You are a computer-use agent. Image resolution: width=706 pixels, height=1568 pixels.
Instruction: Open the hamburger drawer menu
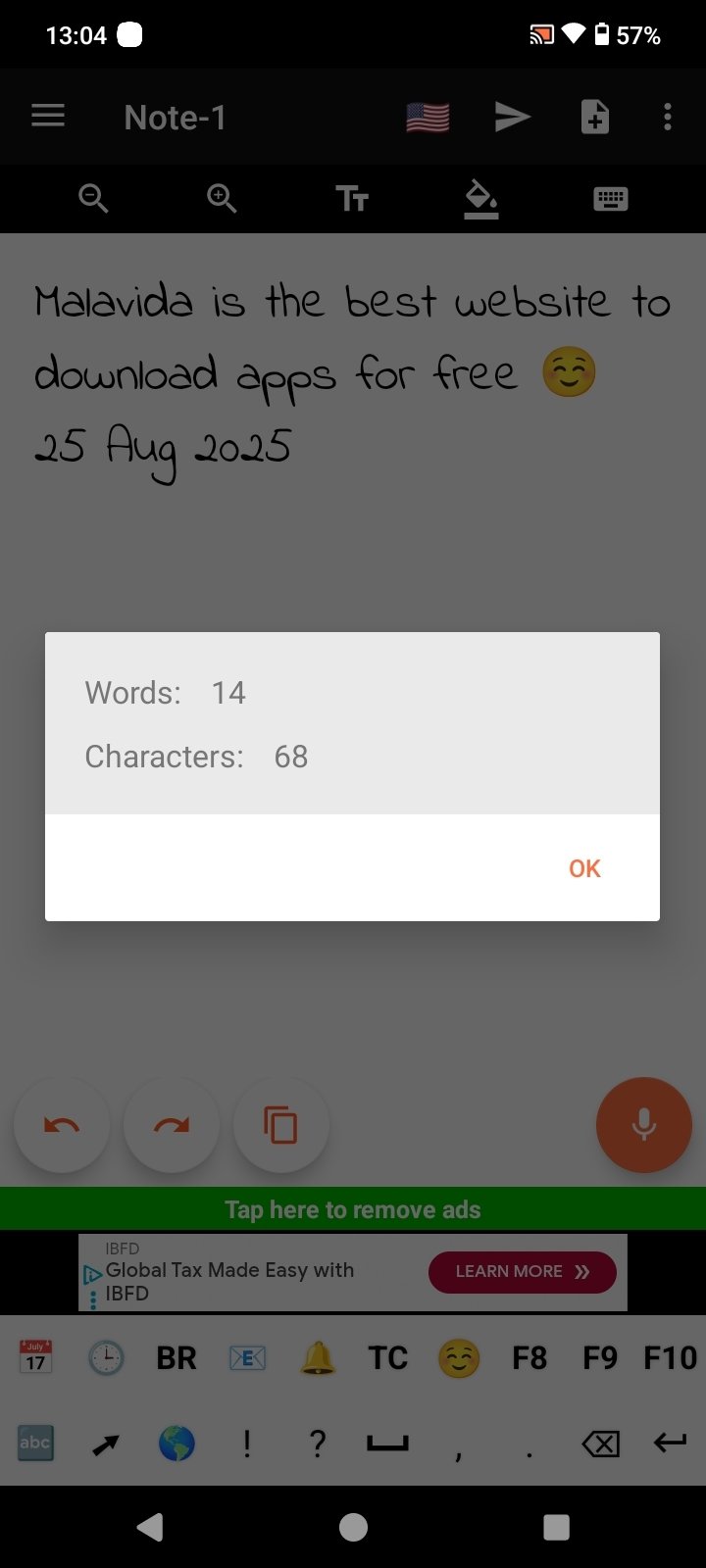pos(48,117)
